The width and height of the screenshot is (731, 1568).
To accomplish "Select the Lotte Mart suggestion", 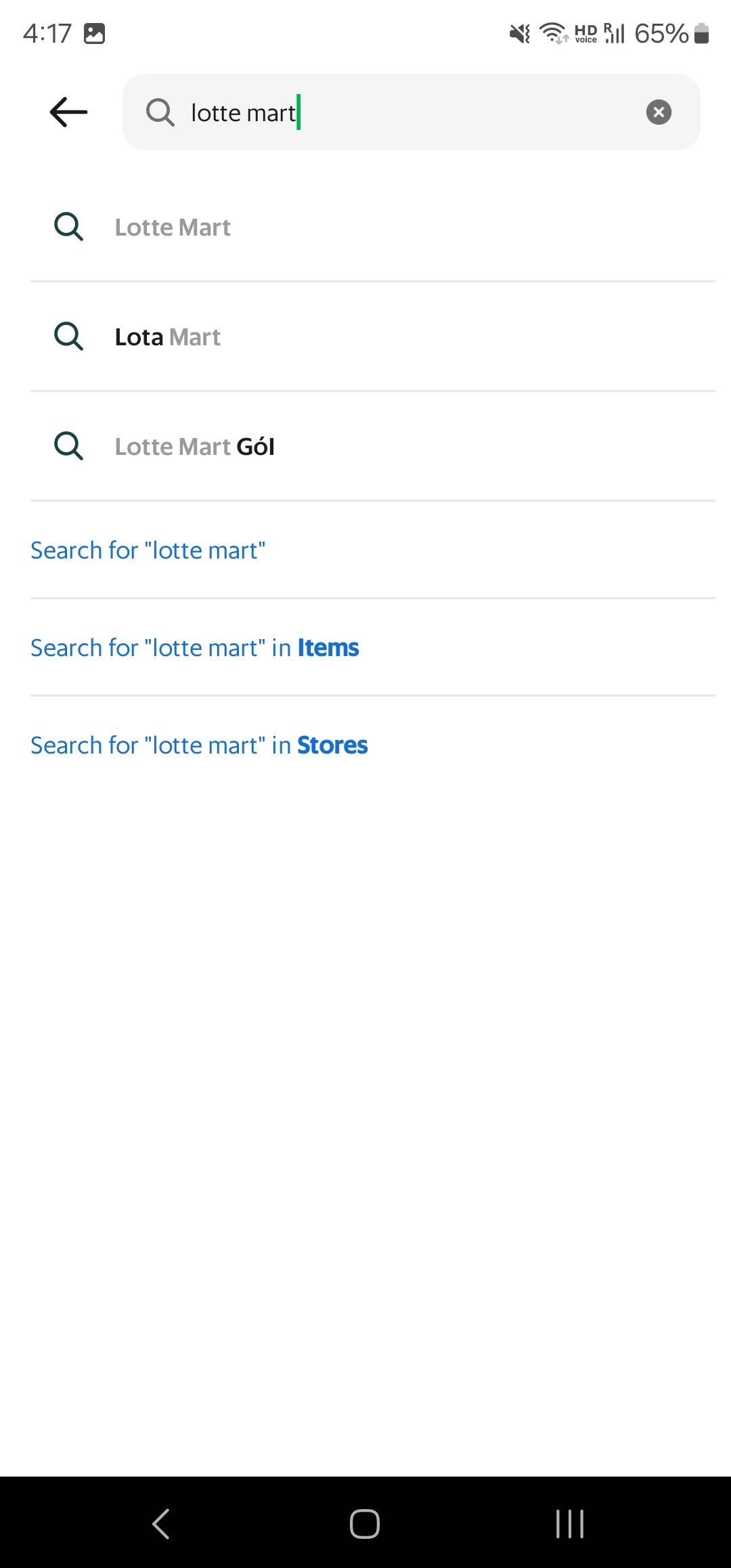I will click(x=173, y=227).
